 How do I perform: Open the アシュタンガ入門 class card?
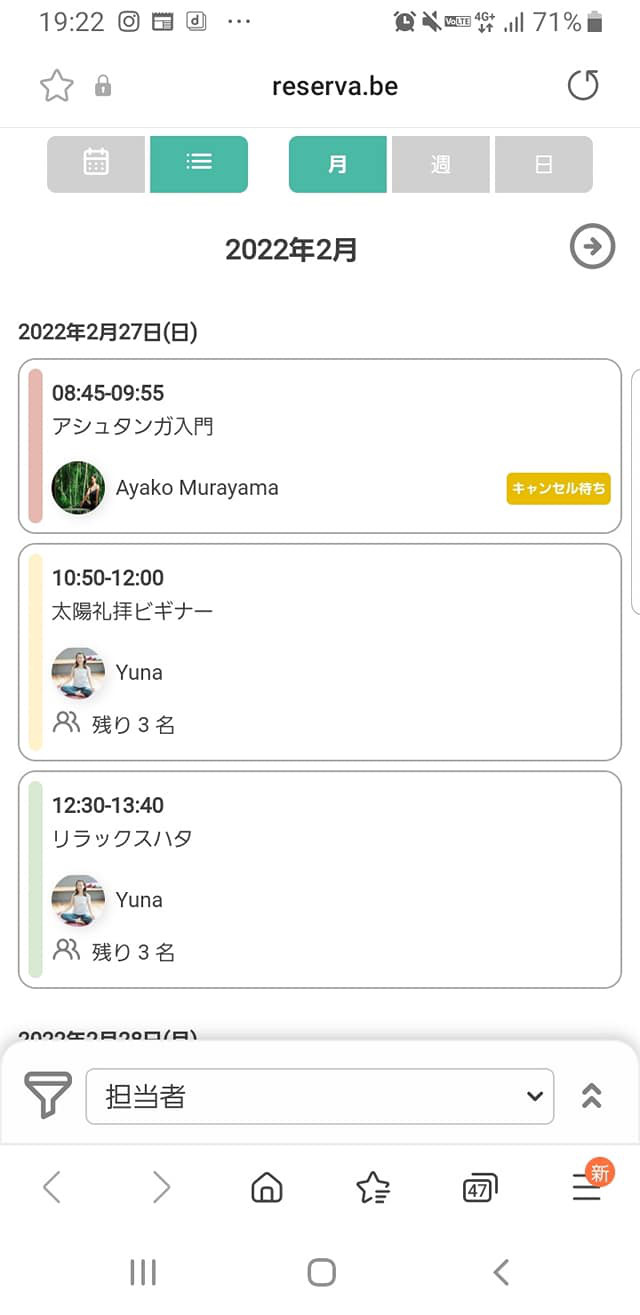coord(320,446)
